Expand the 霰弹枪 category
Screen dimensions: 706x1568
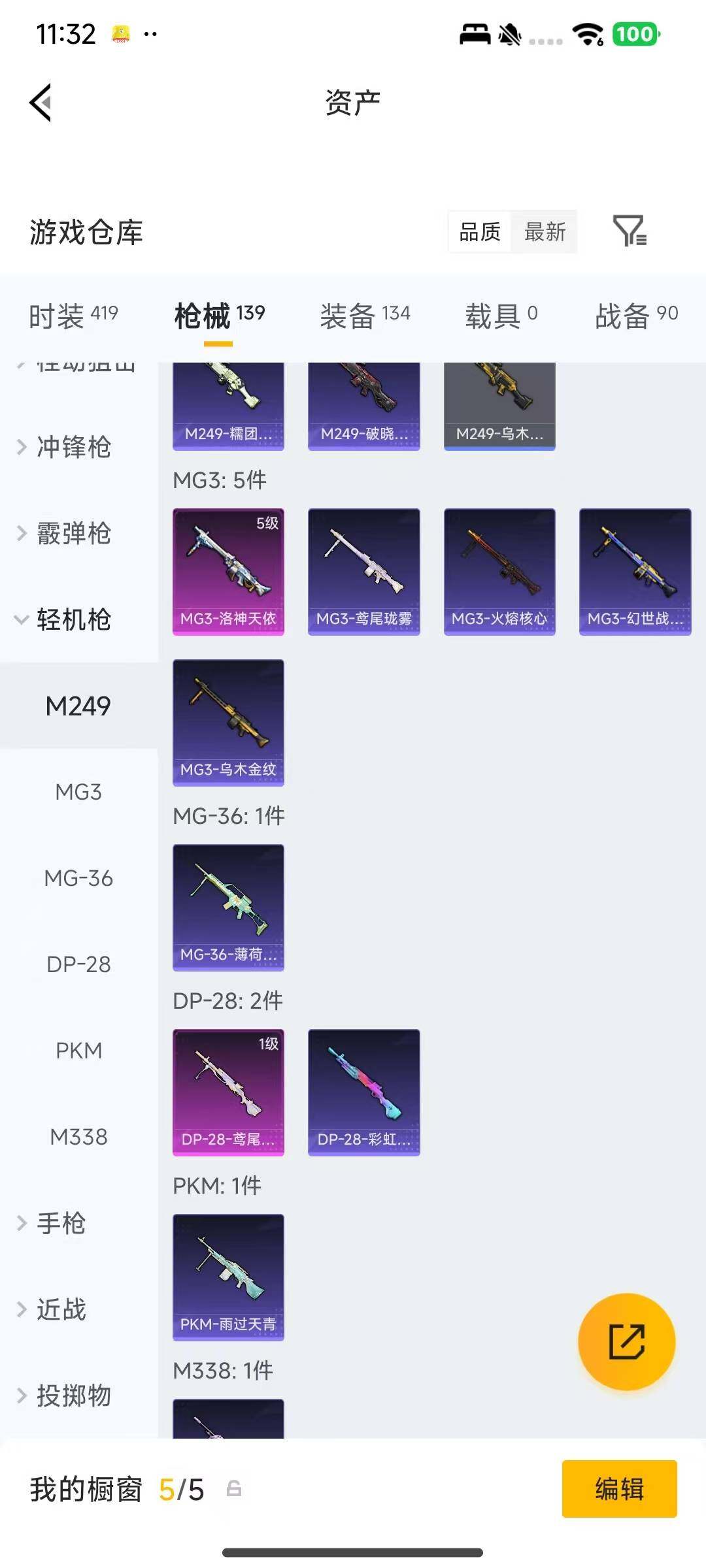(x=72, y=534)
